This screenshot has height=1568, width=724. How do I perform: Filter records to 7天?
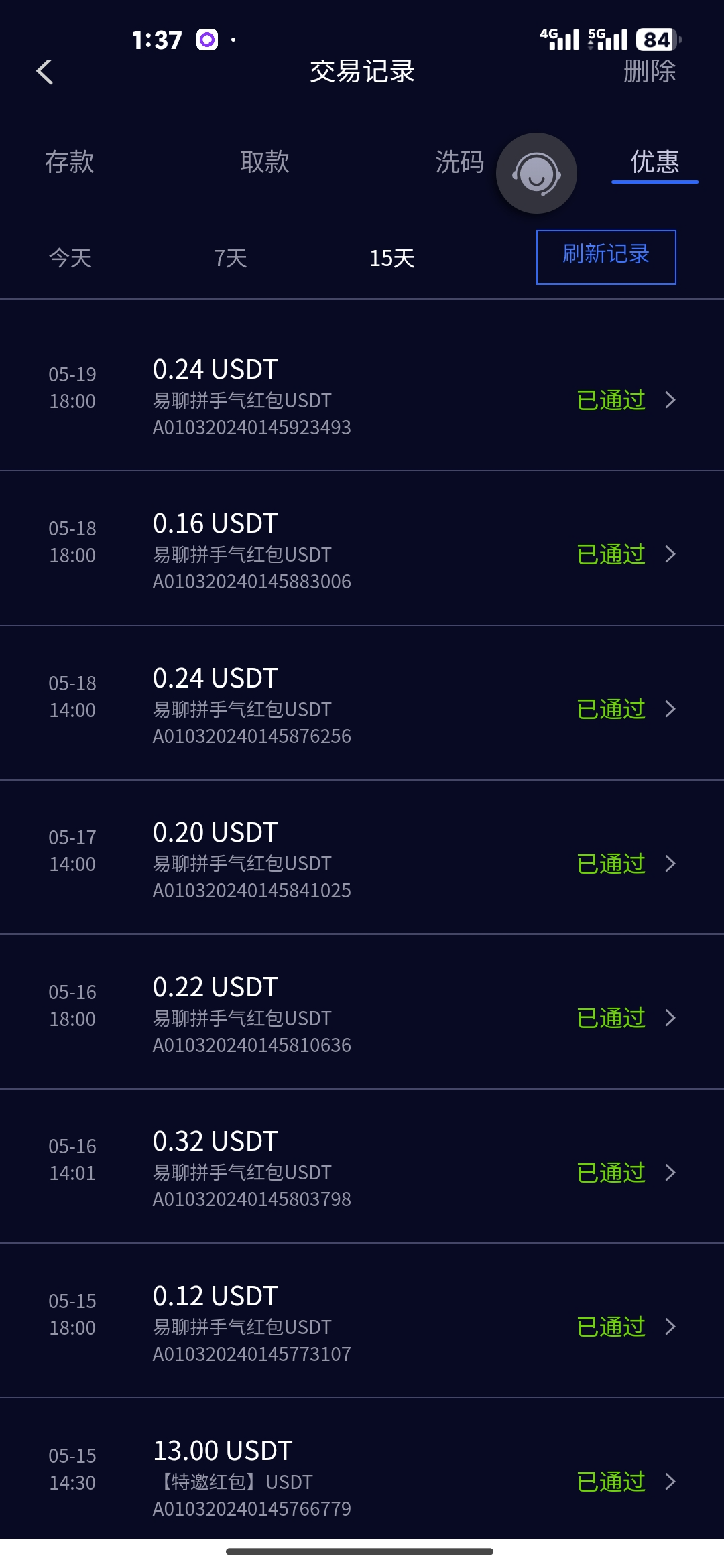231,258
